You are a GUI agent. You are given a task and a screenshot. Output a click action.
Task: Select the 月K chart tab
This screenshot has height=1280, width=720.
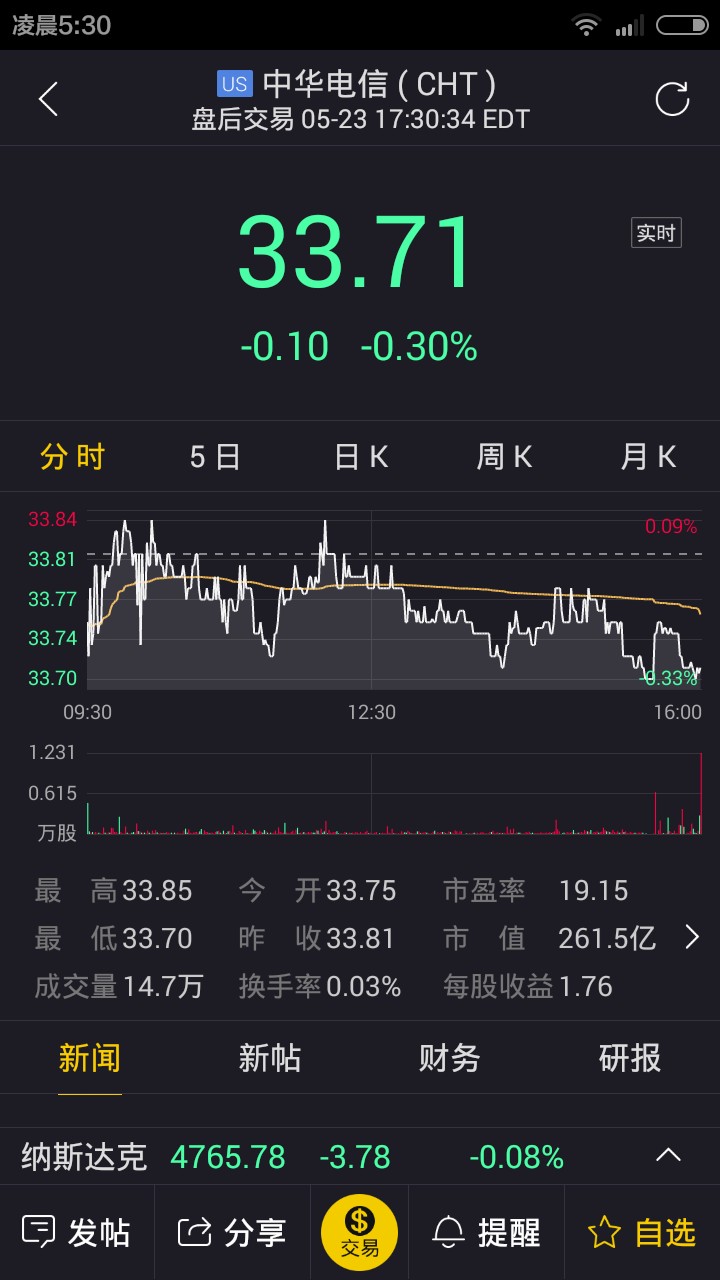coord(648,457)
